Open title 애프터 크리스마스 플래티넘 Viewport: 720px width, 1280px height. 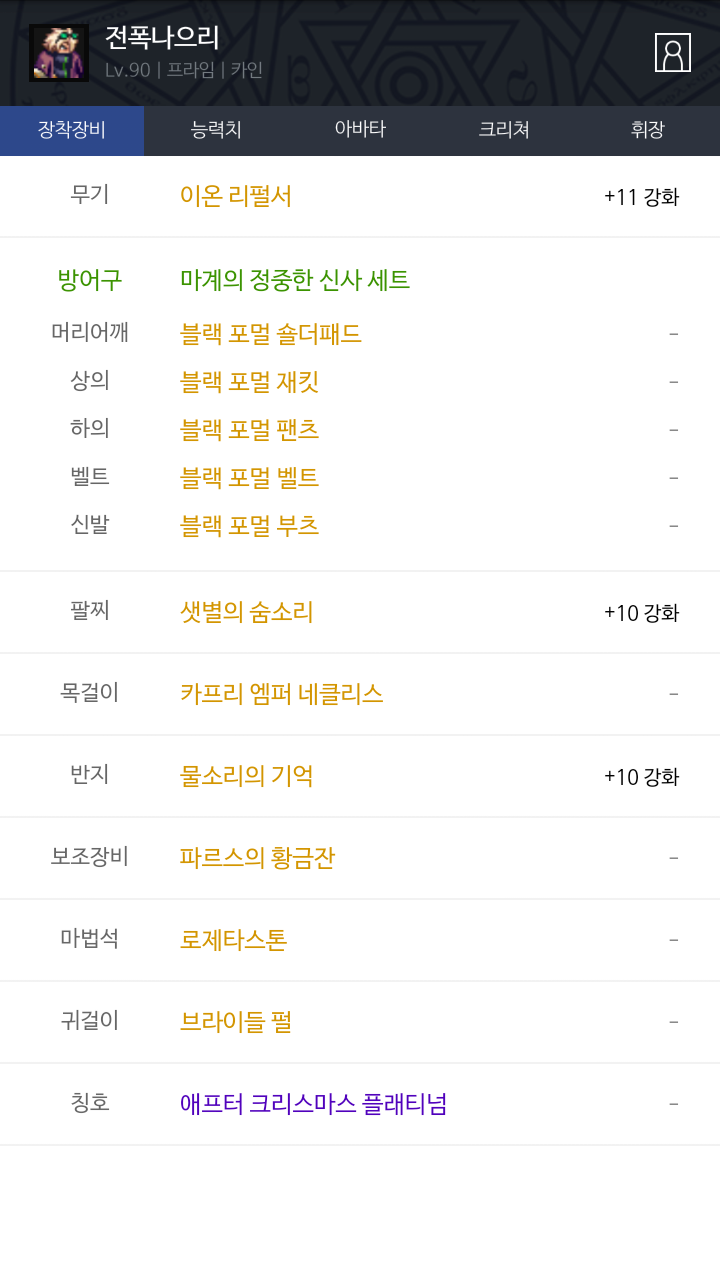point(314,1104)
